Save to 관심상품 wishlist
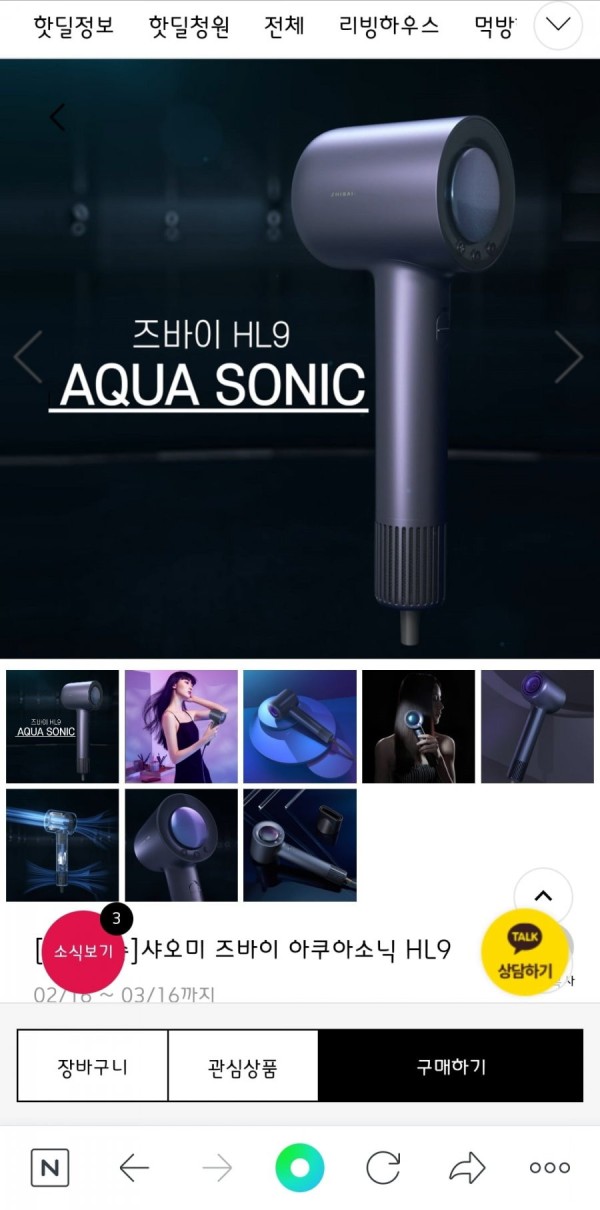The width and height of the screenshot is (600, 1210). (x=243, y=1066)
